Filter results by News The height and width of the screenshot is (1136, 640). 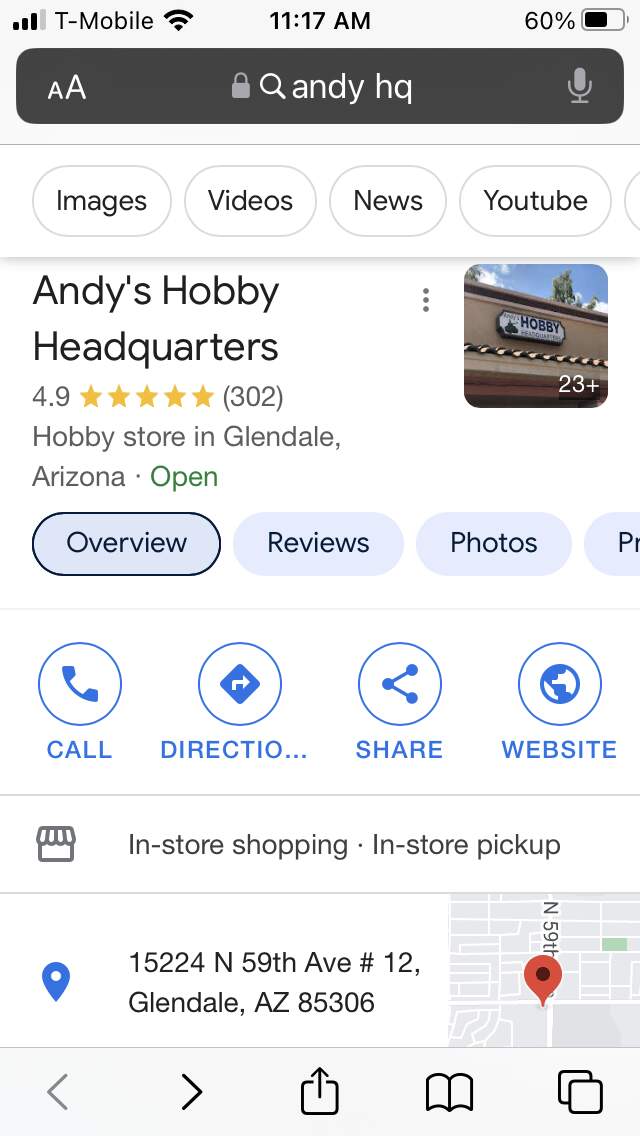coord(388,201)
